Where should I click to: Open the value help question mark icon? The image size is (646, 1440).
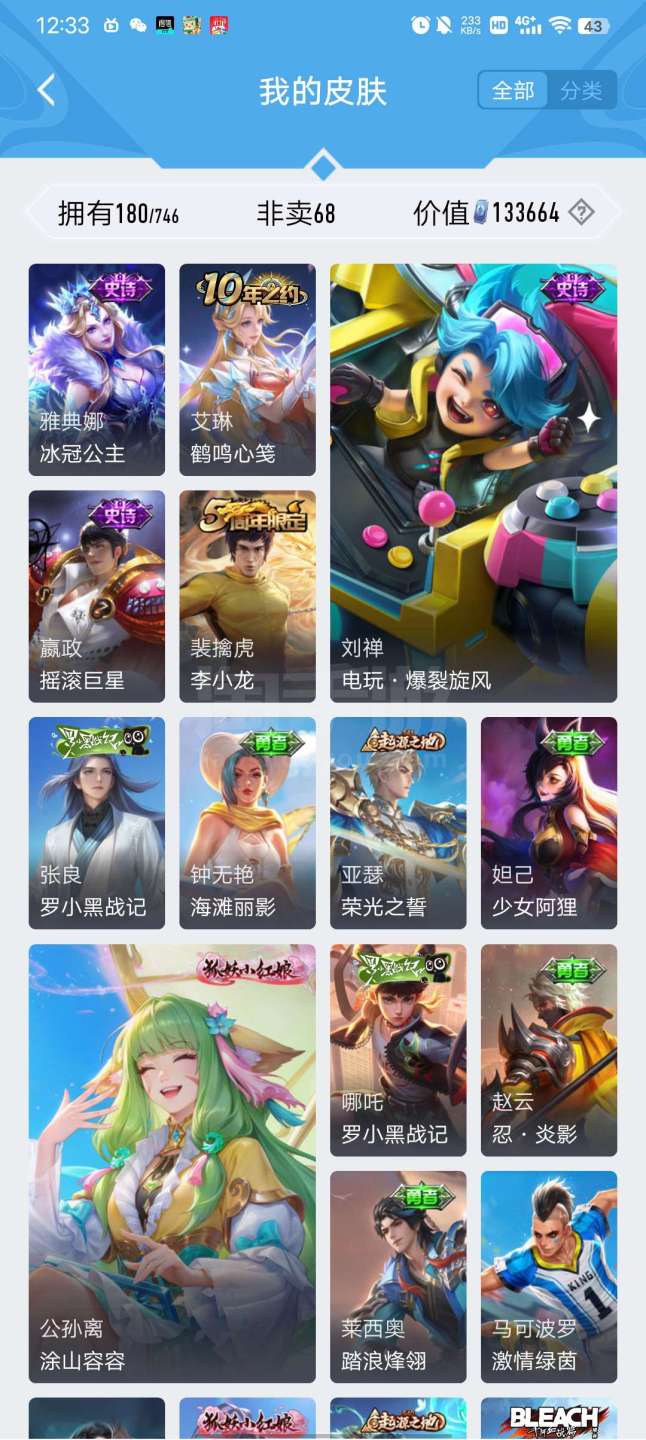581,212
